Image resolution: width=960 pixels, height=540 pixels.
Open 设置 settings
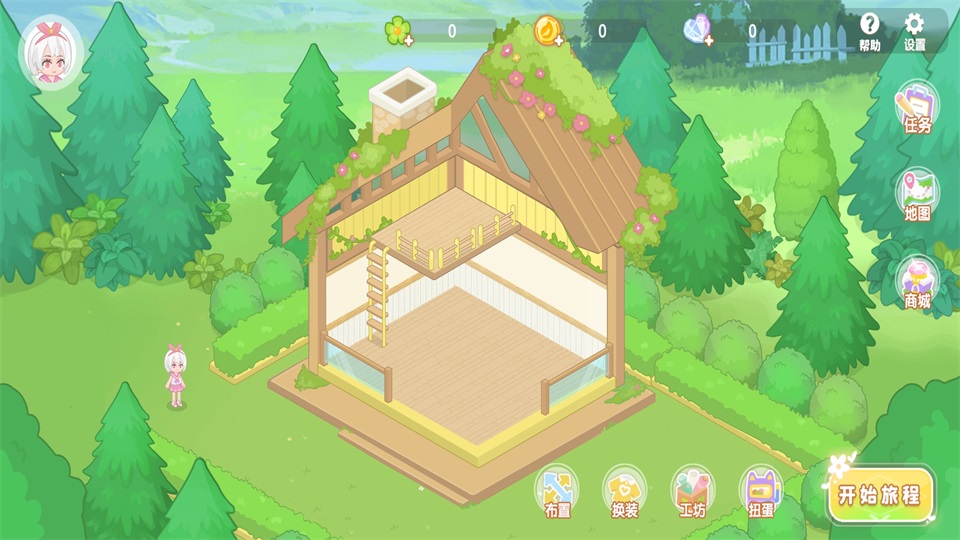coord(914,32)
